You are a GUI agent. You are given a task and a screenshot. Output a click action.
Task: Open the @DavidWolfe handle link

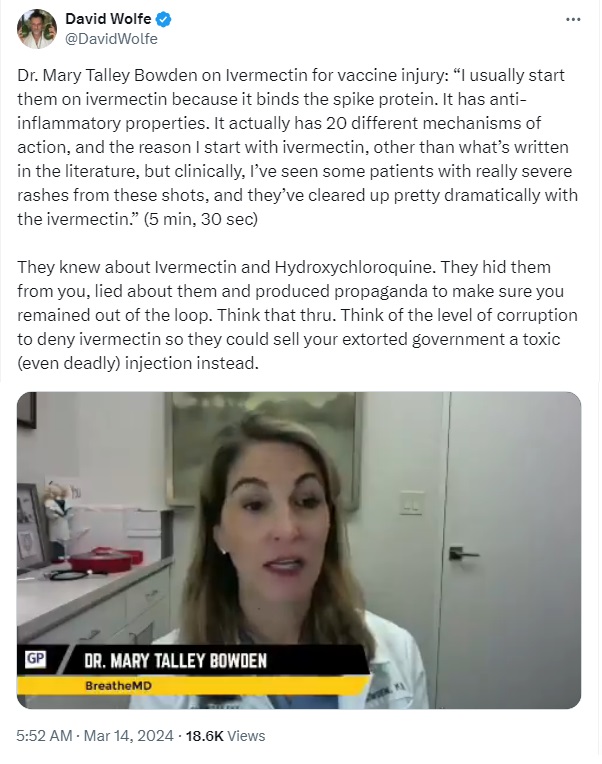(111, 38)
